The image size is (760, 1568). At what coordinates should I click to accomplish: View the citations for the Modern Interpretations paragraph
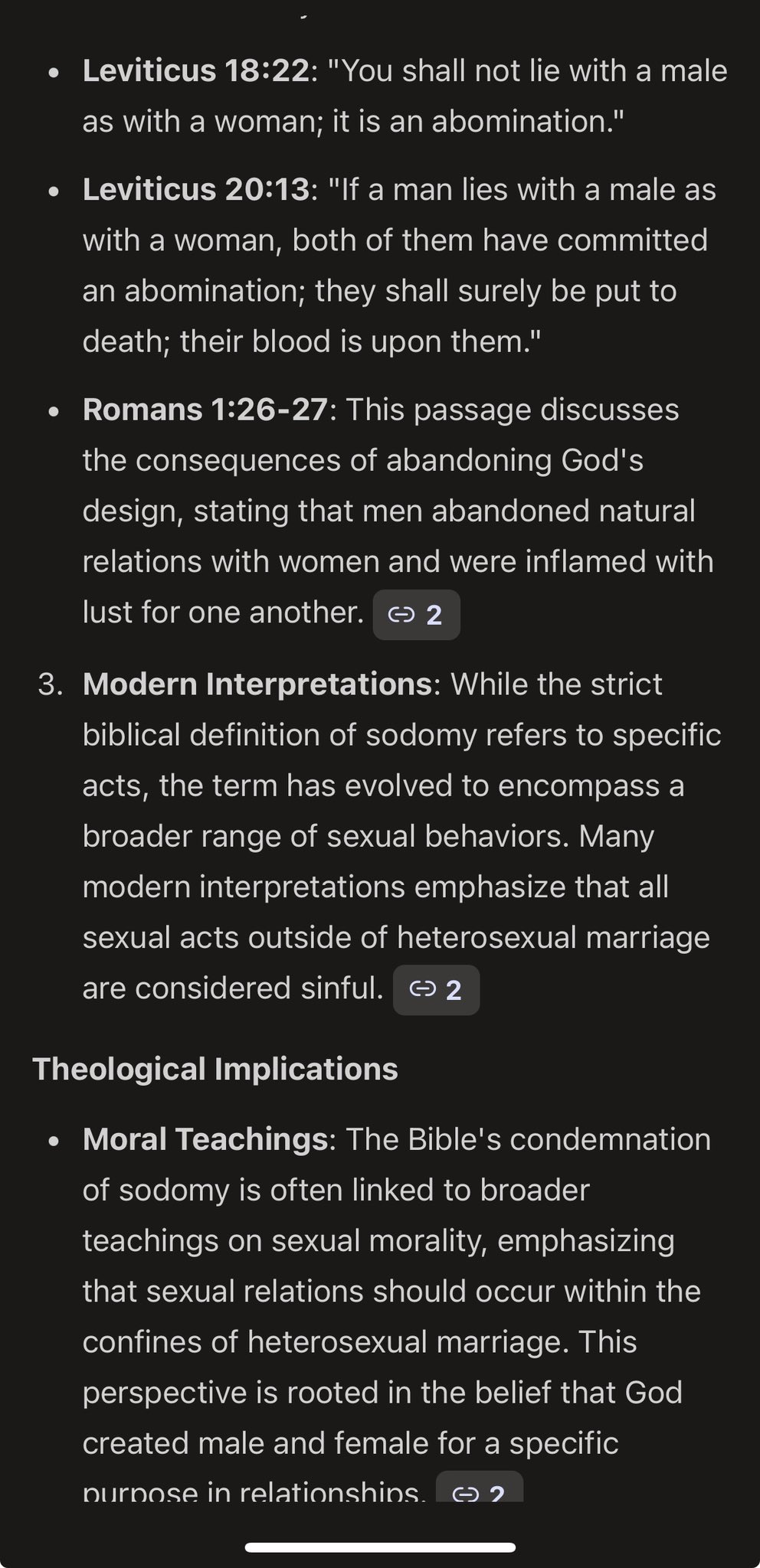[436, 990]
